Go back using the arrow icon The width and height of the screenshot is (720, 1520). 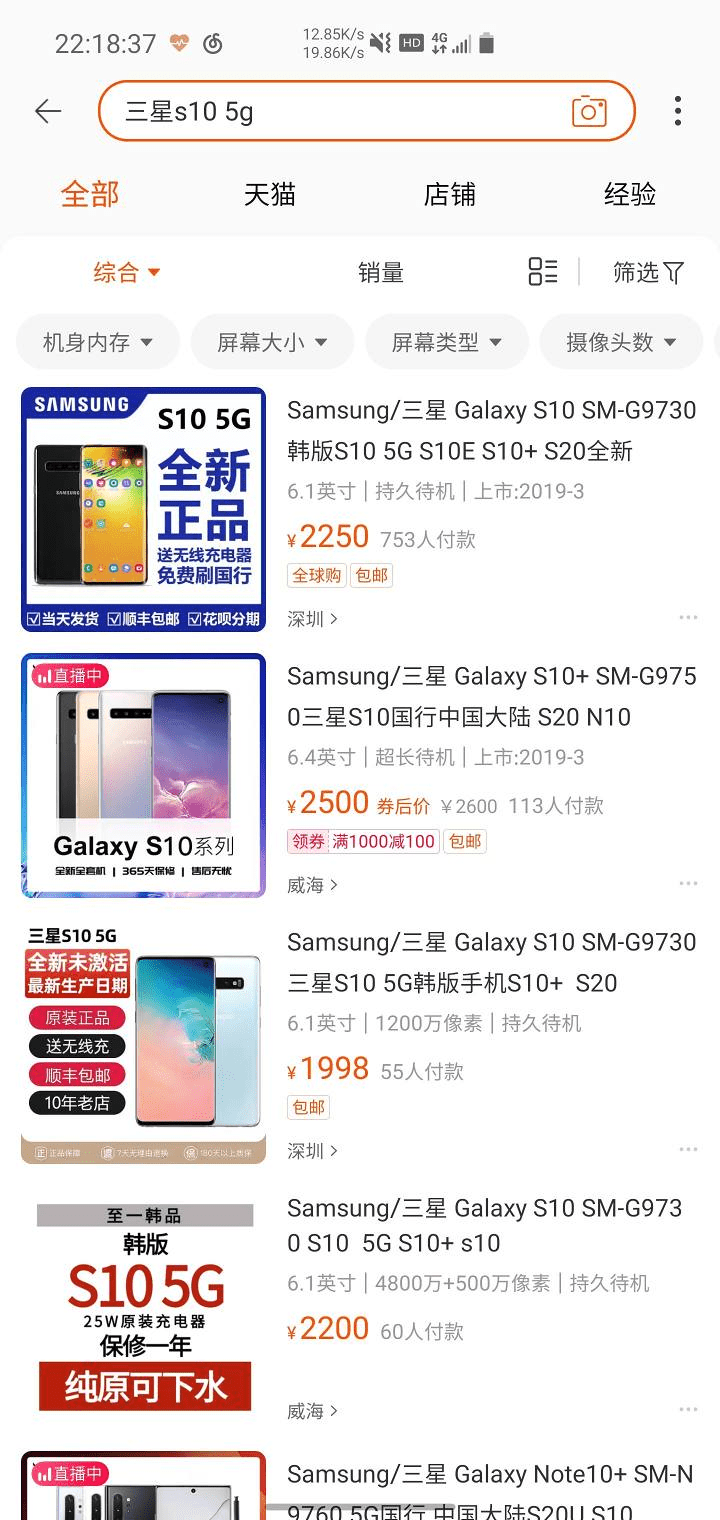(48, 111)
